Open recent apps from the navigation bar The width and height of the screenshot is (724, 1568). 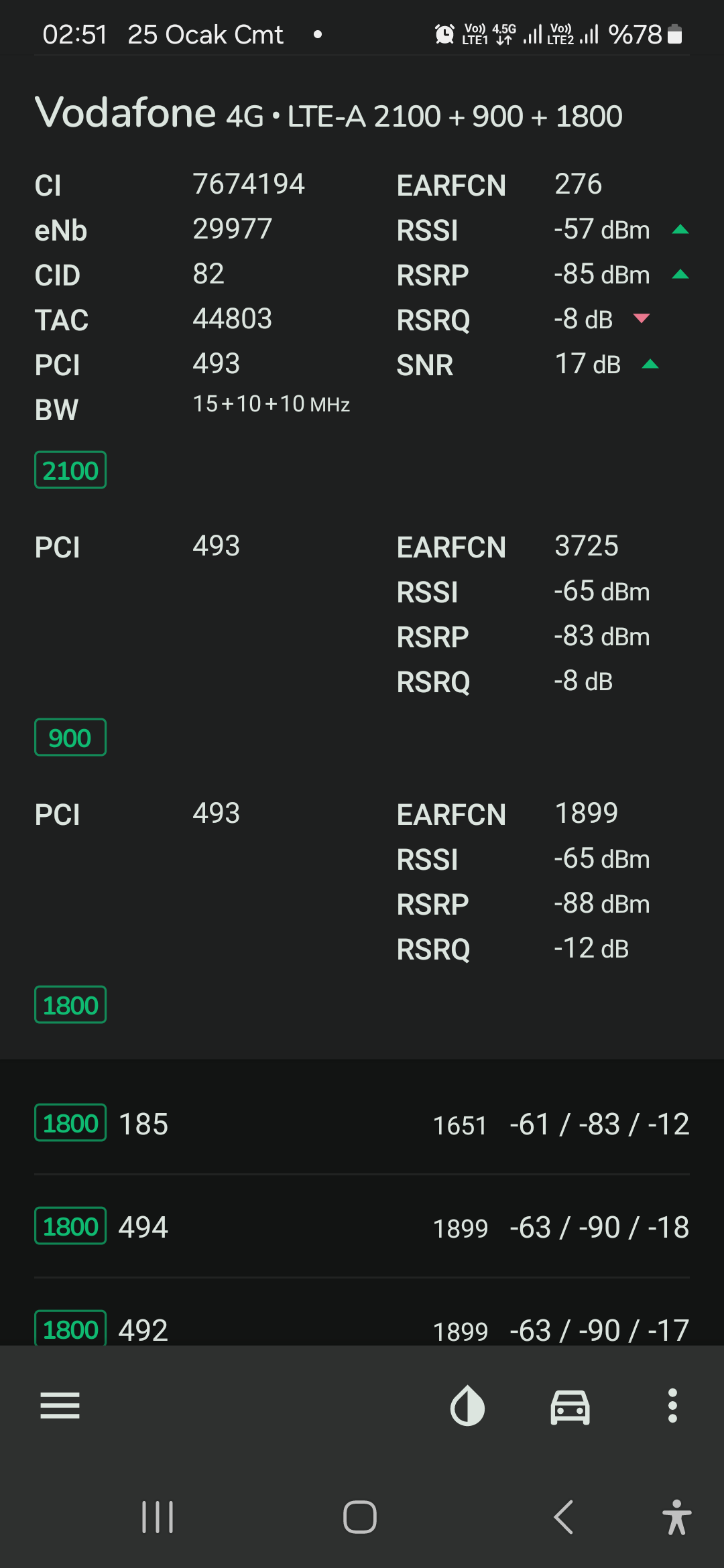click(158, 1517)
